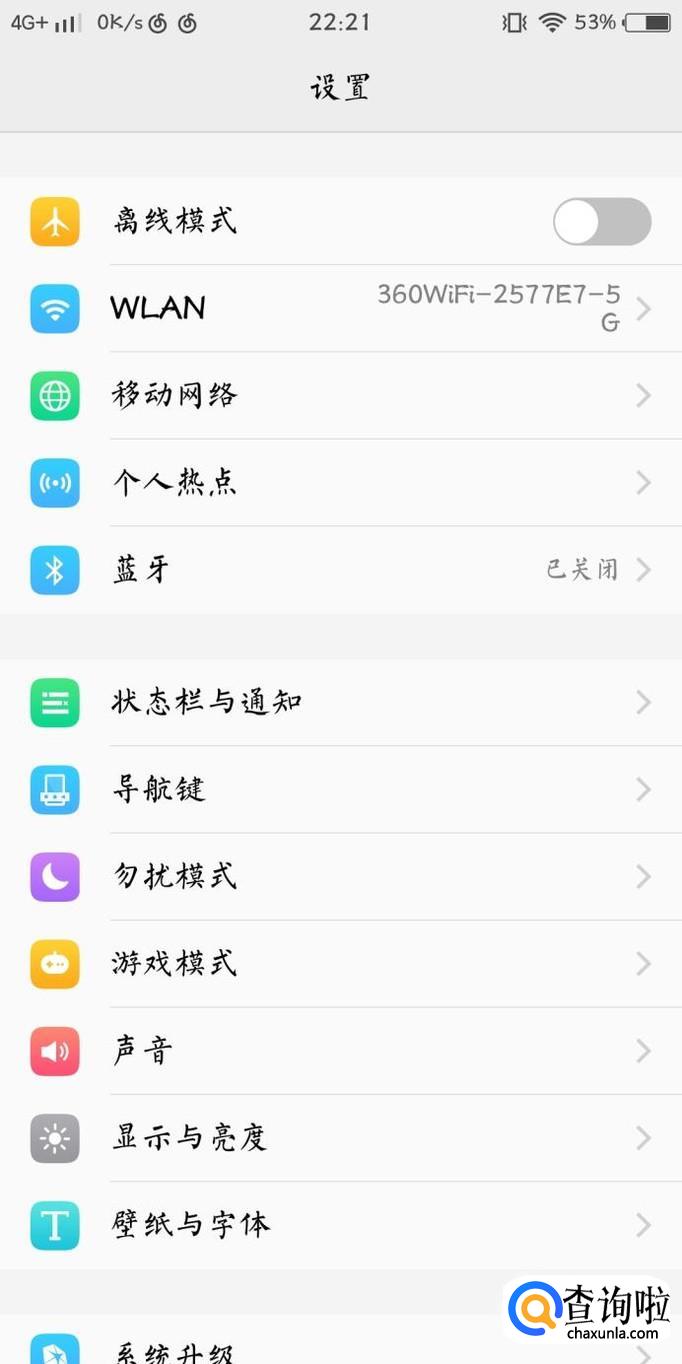Open 显示与亮度 settings
The height and width of the screenshot is (1364, 682).
pyautogui.click(x=340, y=1138)
